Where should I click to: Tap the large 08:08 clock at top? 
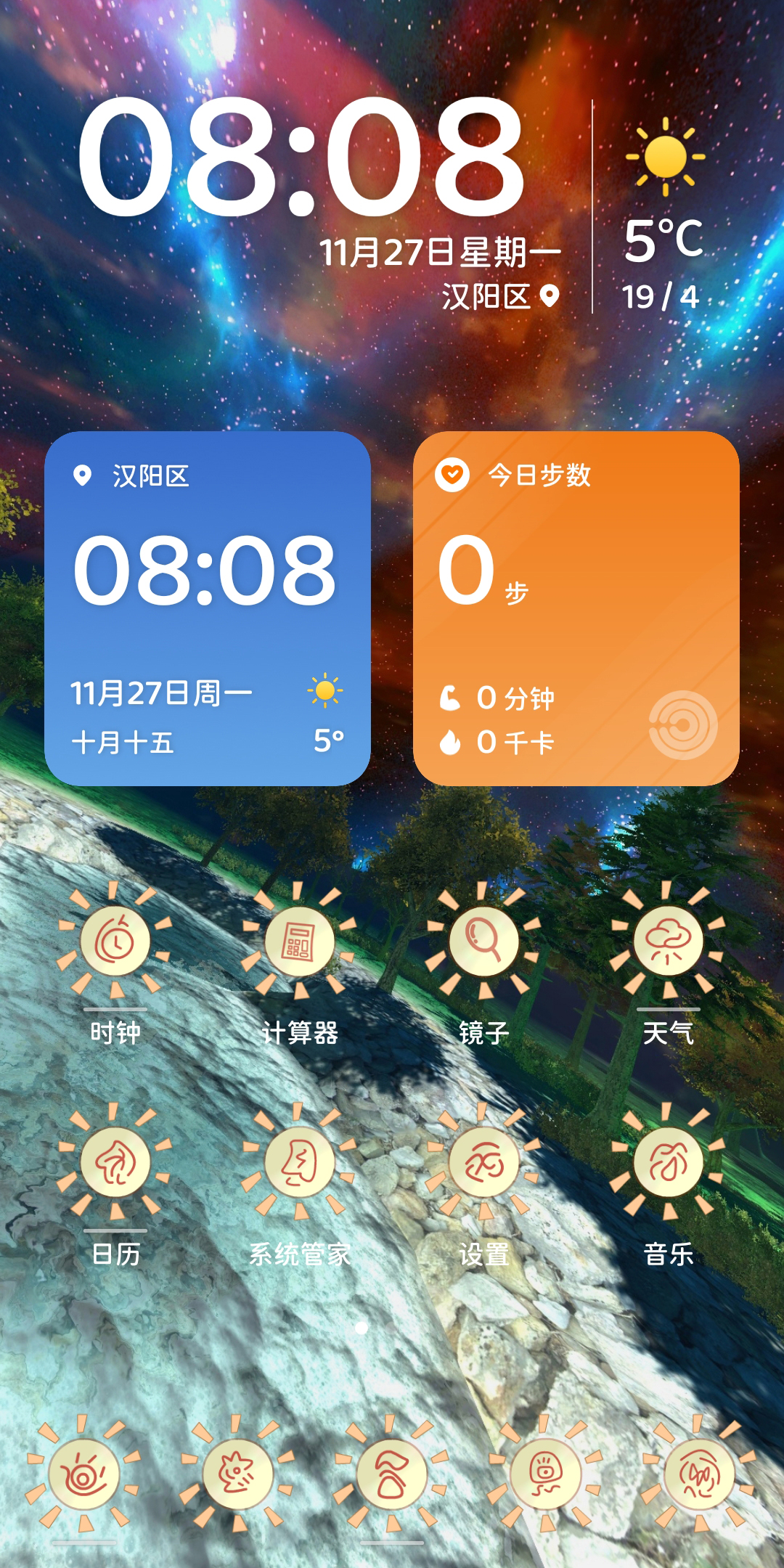coord(301,157)
